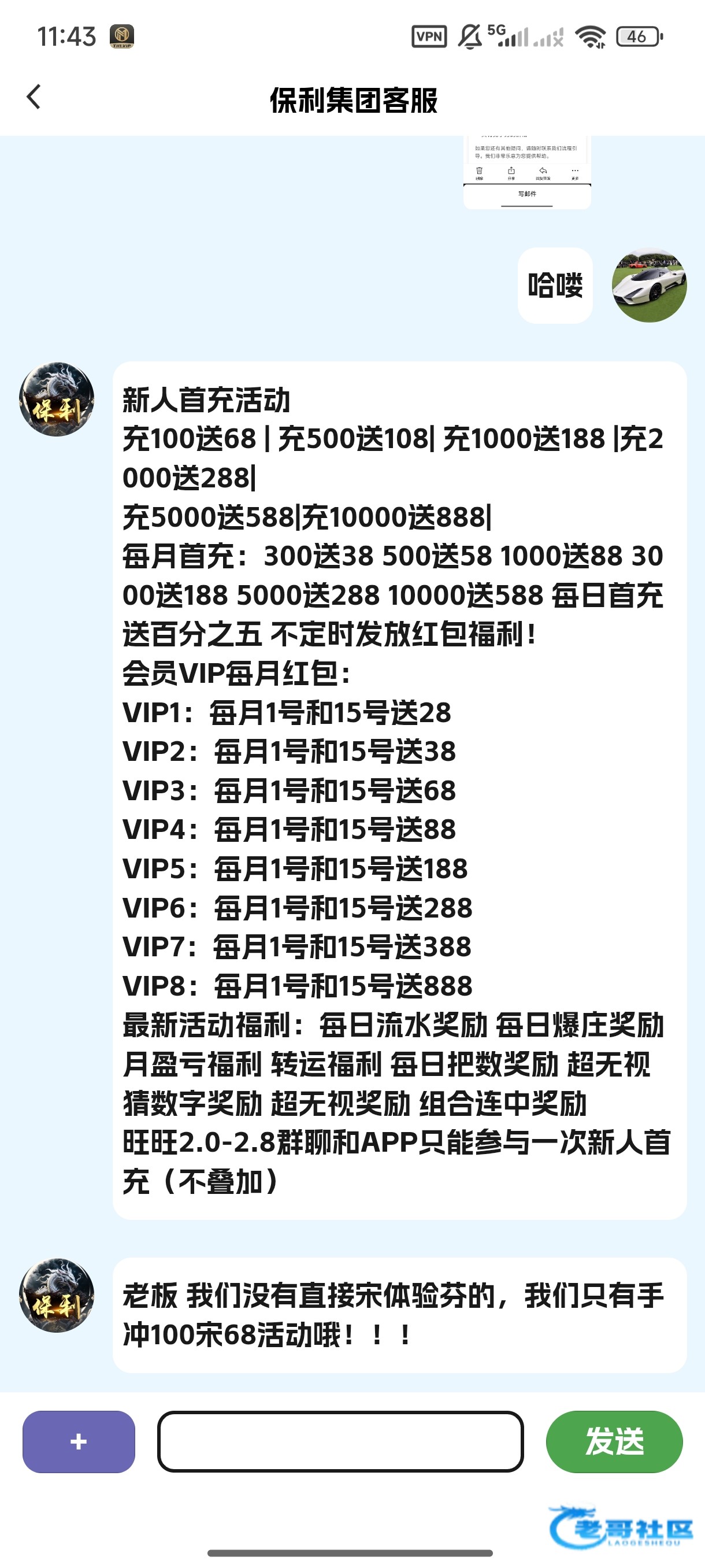Focus the message input field
Screen dimensions: 705x1568
click(340, 1441)
